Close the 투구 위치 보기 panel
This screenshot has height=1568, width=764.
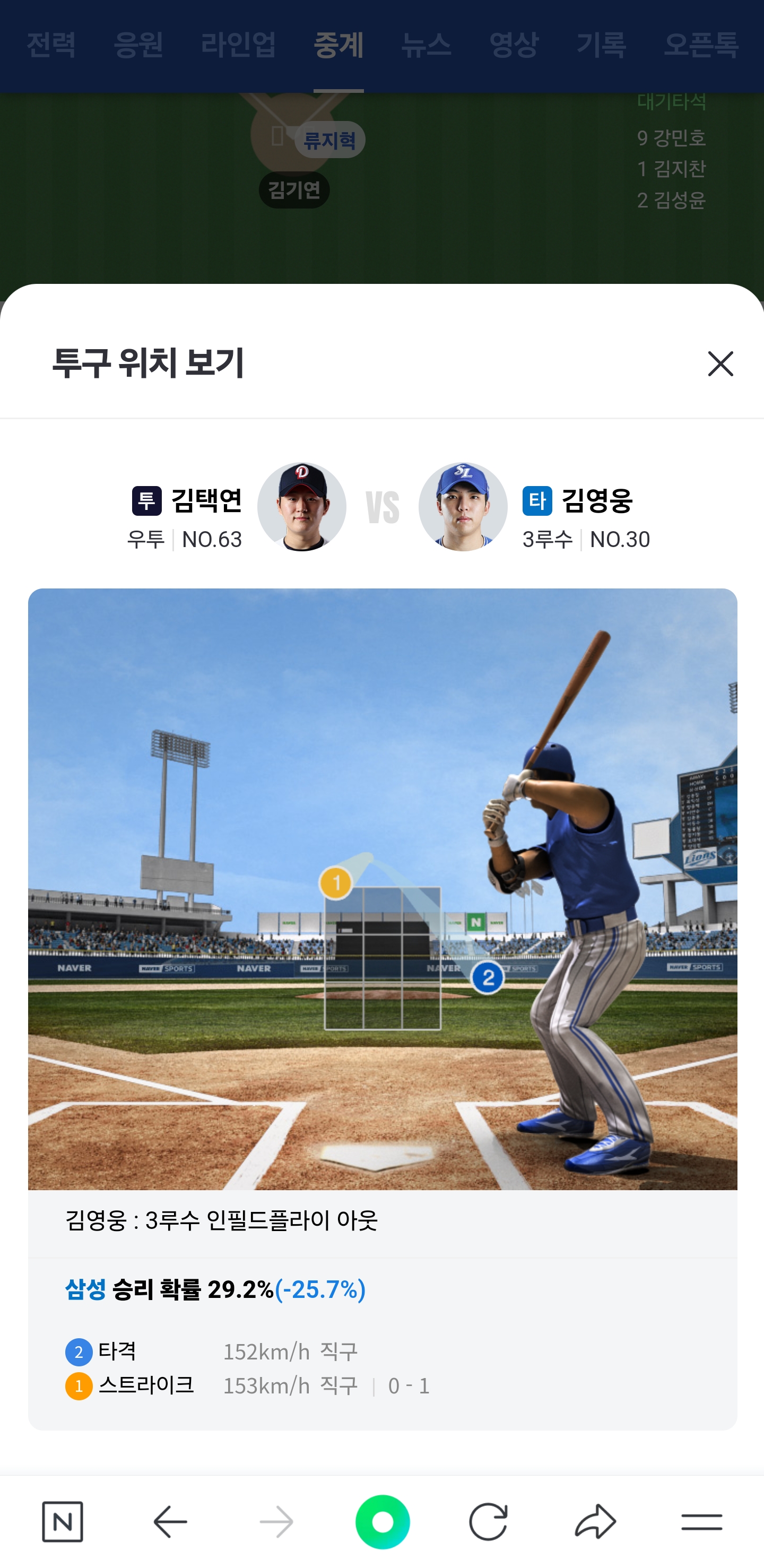[720, 363]
